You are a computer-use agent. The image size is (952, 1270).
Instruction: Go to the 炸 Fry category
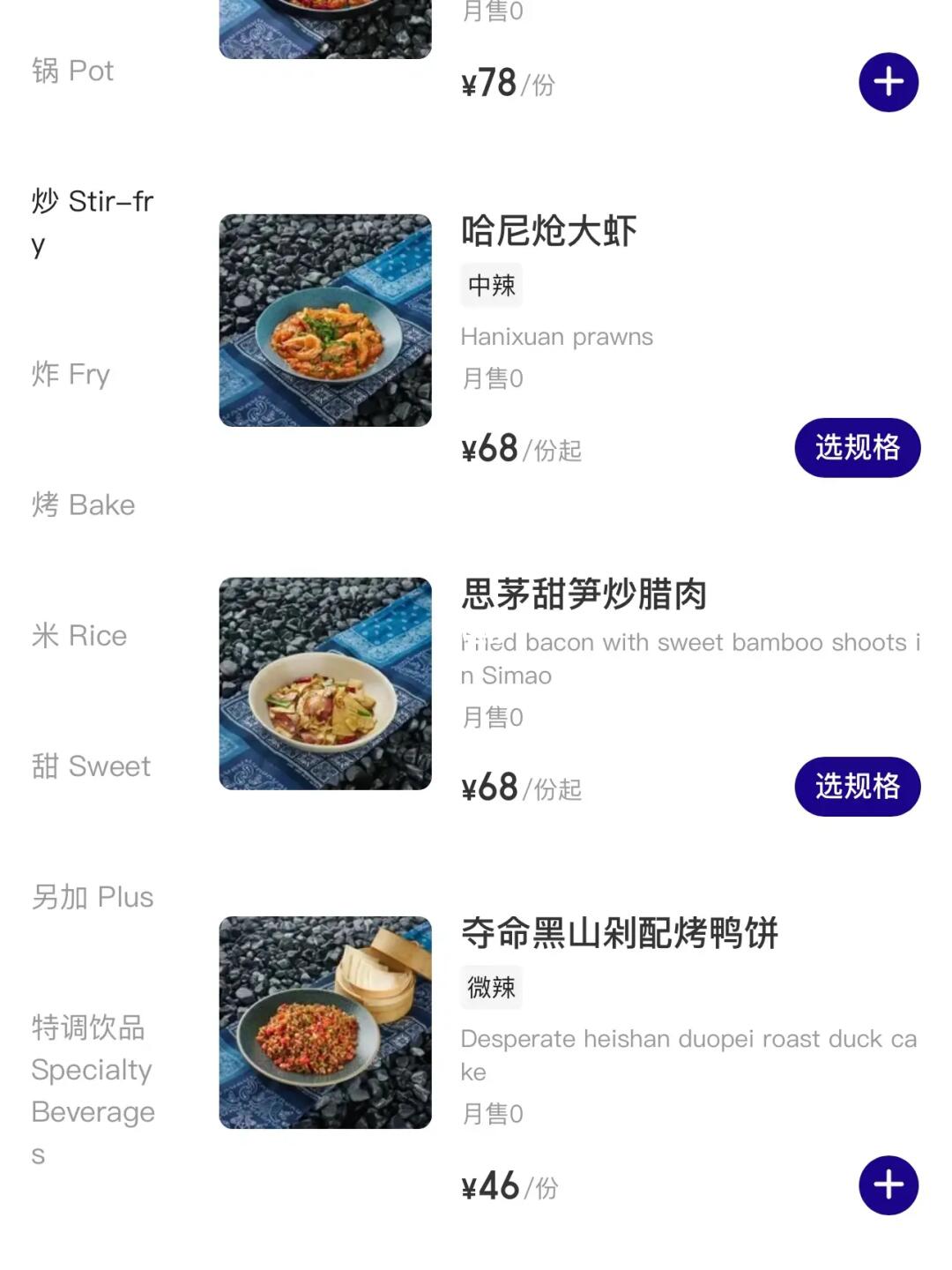pyautogui.click(x=71, y=374)
